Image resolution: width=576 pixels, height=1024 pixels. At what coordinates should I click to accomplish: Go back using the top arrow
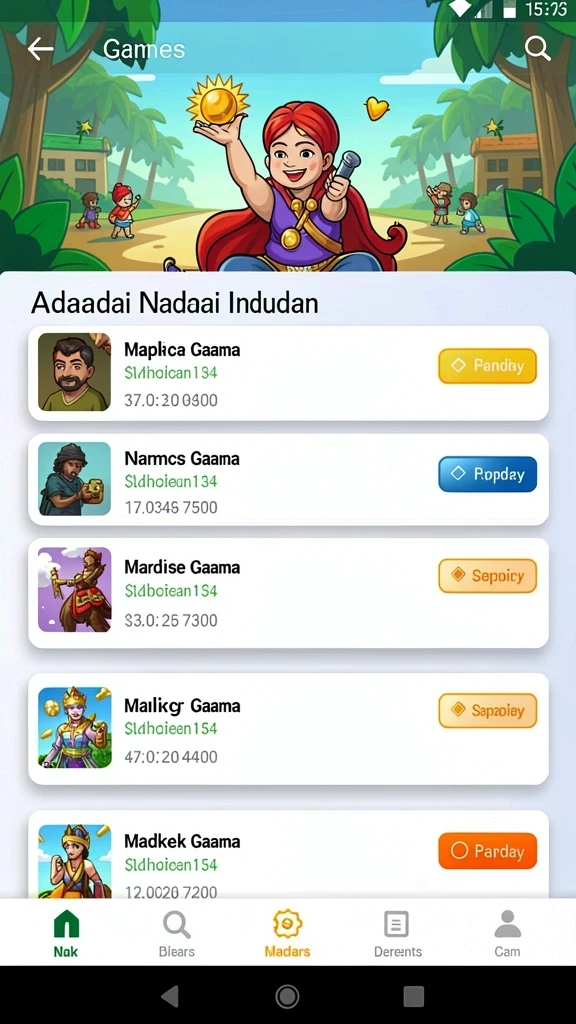(x=40, y=49)
